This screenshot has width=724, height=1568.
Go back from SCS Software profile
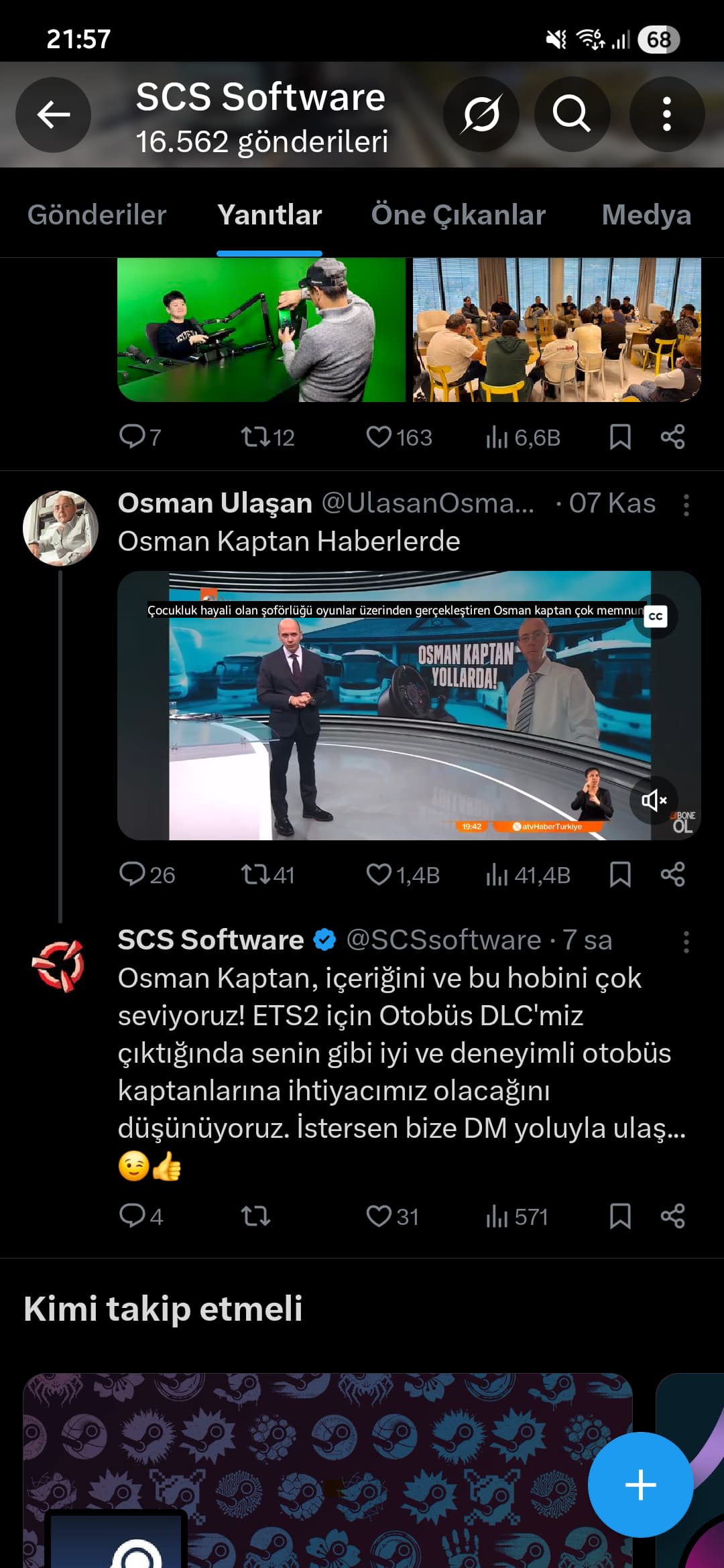click(54, 115)
